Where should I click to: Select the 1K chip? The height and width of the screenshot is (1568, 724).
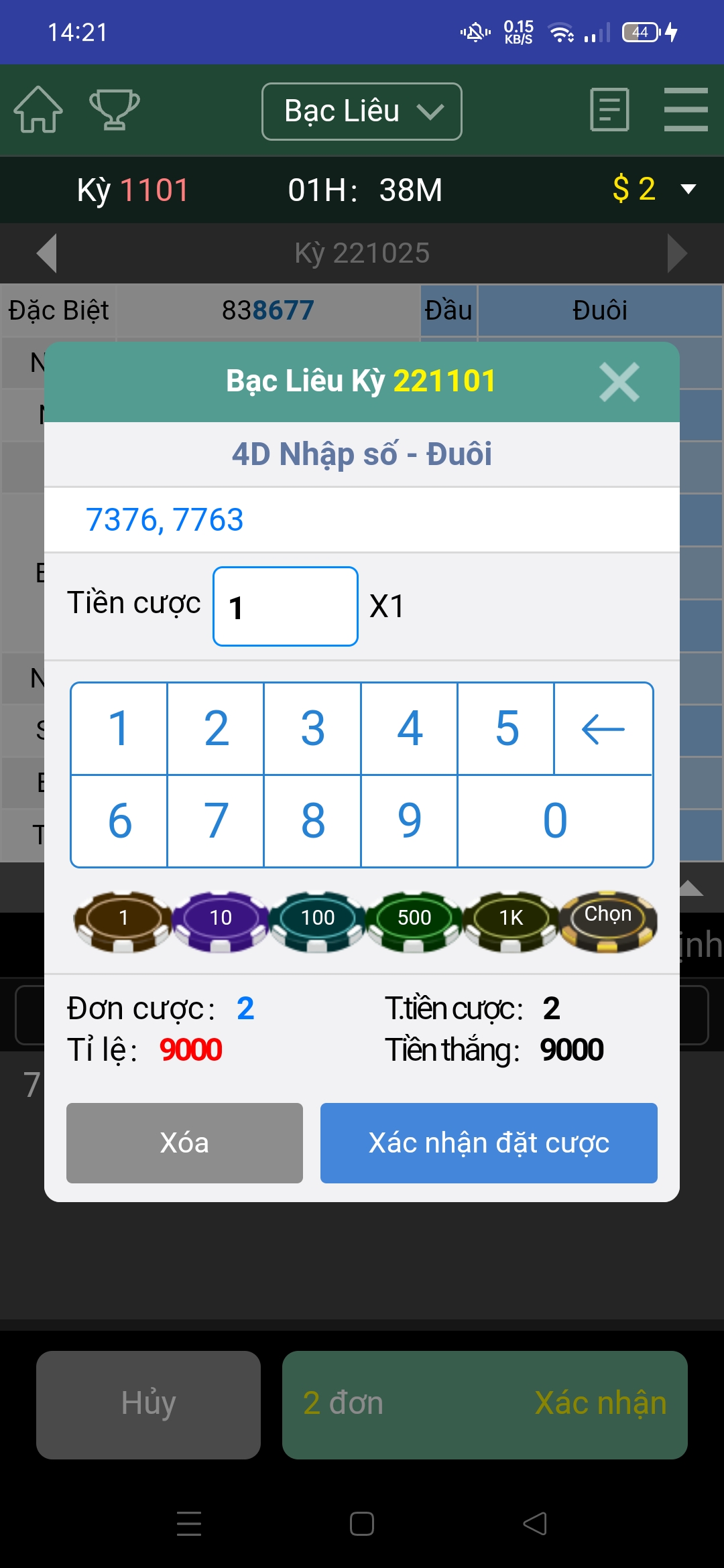[x=511, y=920]
